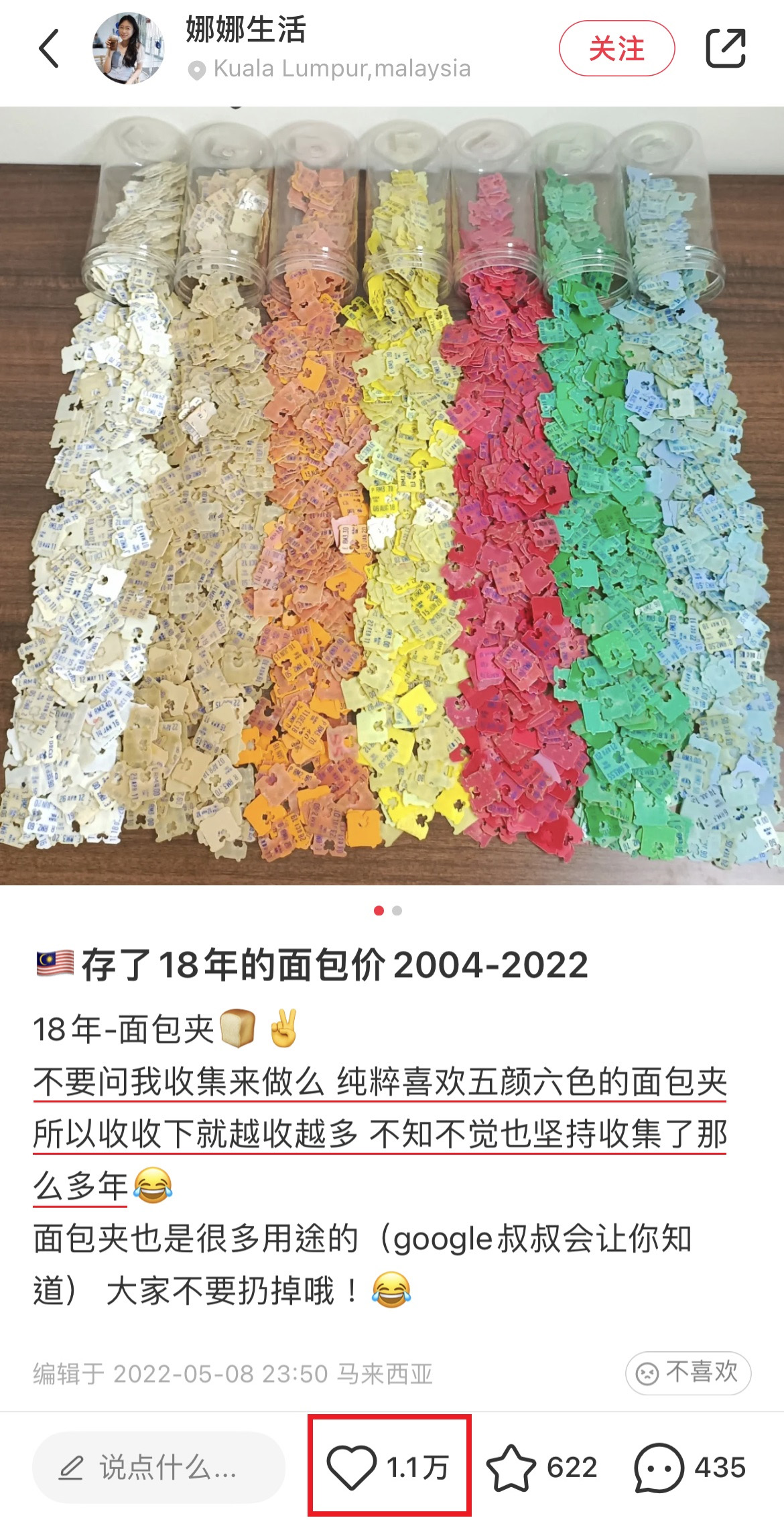This screenshot has height=1520, width=784.
Task: Like the post with 1.1万 likes
Action: click(x=352, y=1468)
